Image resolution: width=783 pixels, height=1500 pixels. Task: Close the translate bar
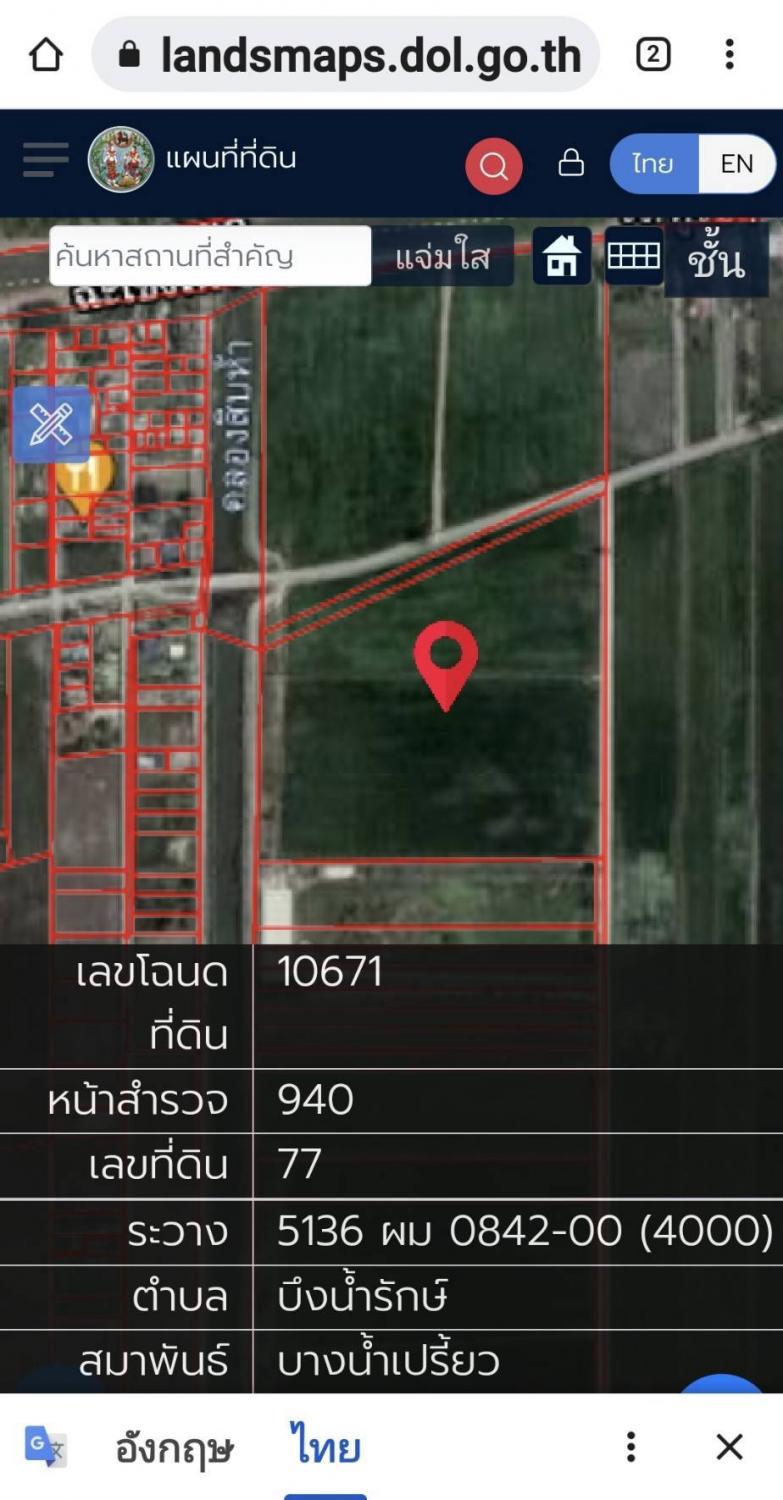(730, 1446)
